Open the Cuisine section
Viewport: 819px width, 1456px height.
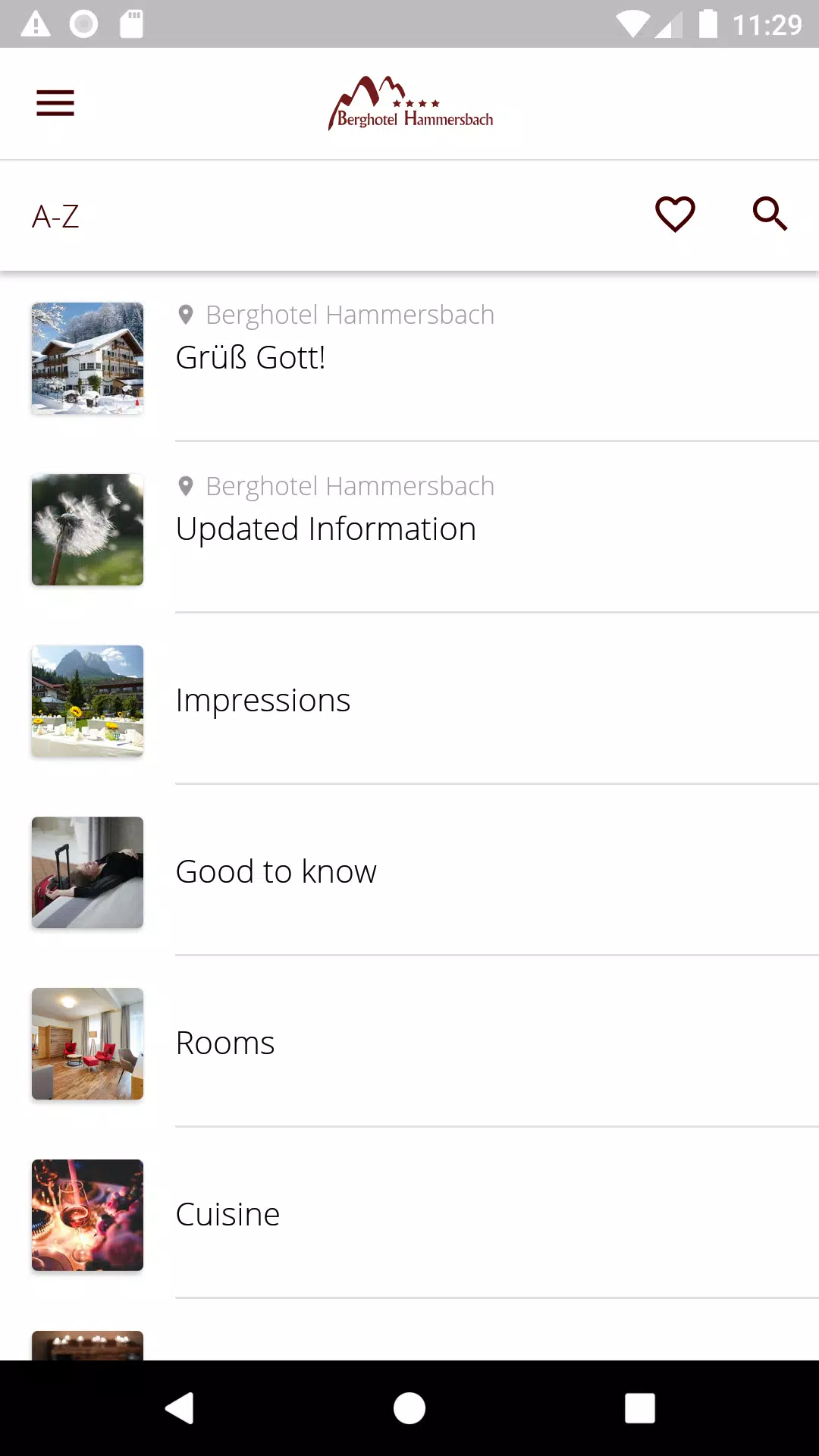pos(409,1215)
